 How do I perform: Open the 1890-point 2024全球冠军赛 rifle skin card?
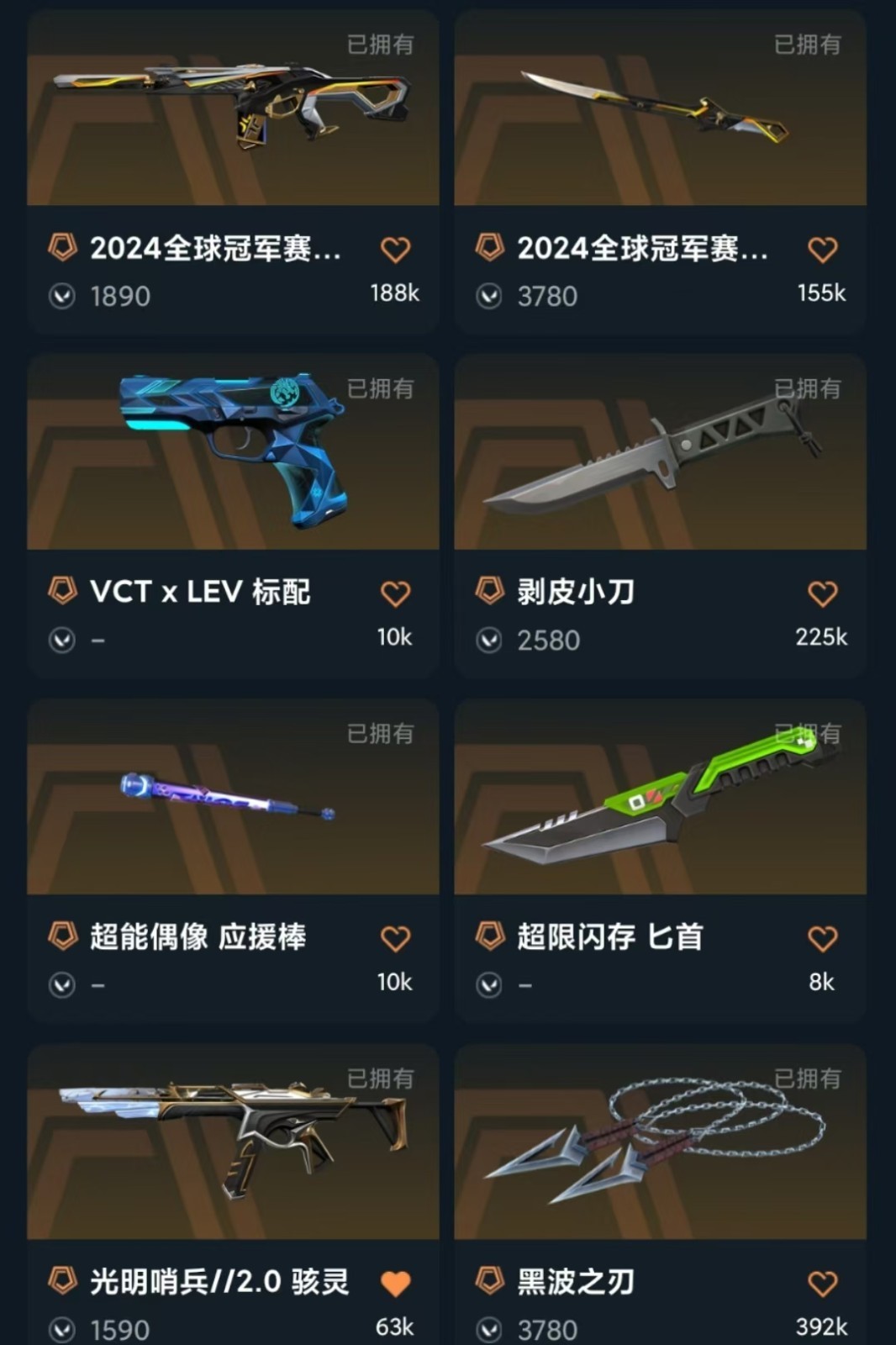(233, 109)
